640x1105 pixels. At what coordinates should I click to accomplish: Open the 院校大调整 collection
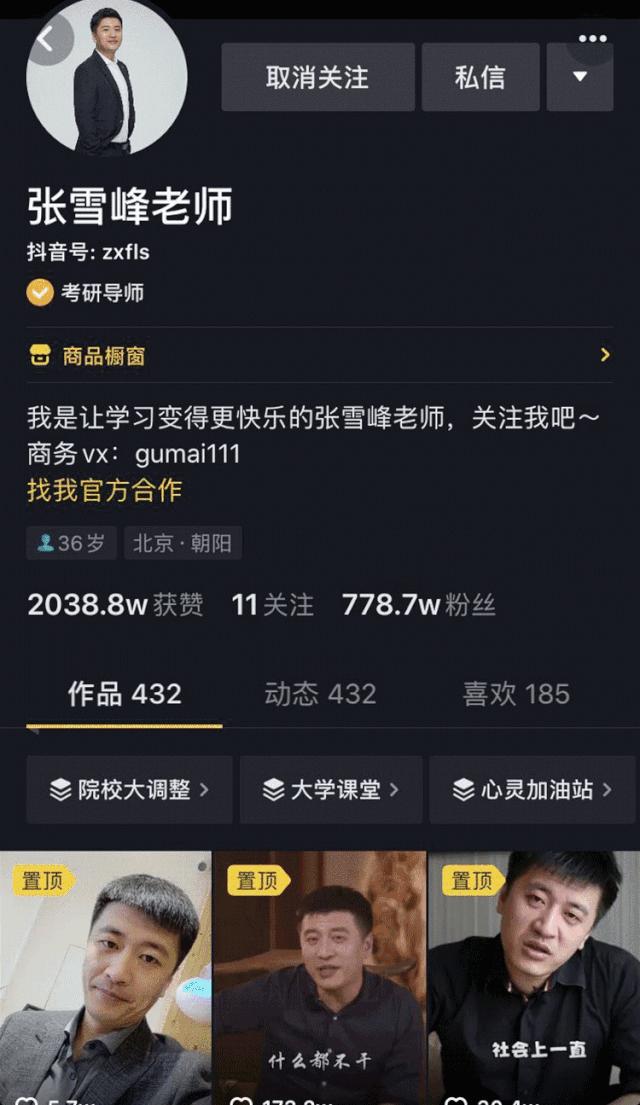(x=130, y=790)
